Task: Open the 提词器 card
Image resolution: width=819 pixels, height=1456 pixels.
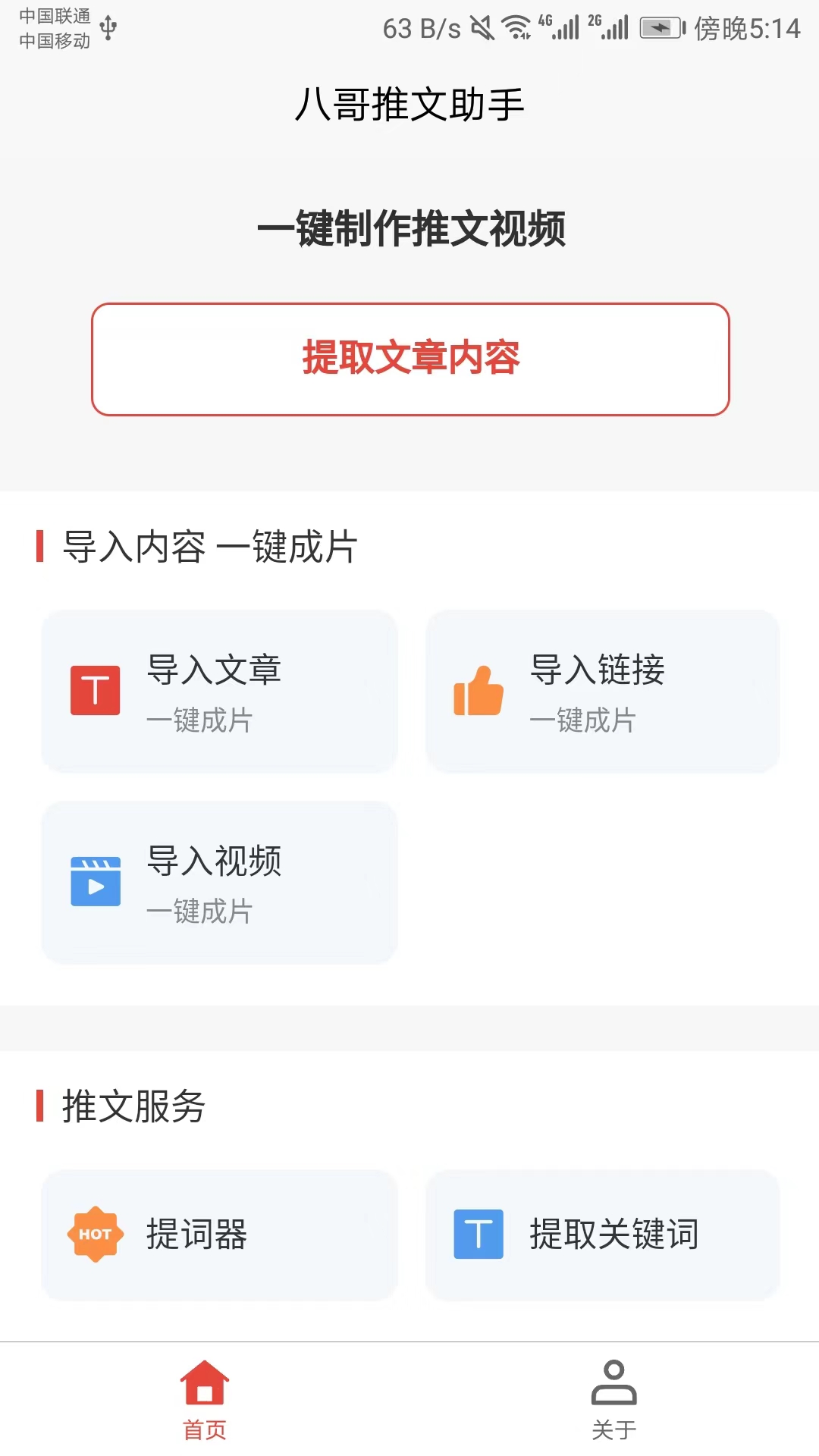Action: [220, 1235]
